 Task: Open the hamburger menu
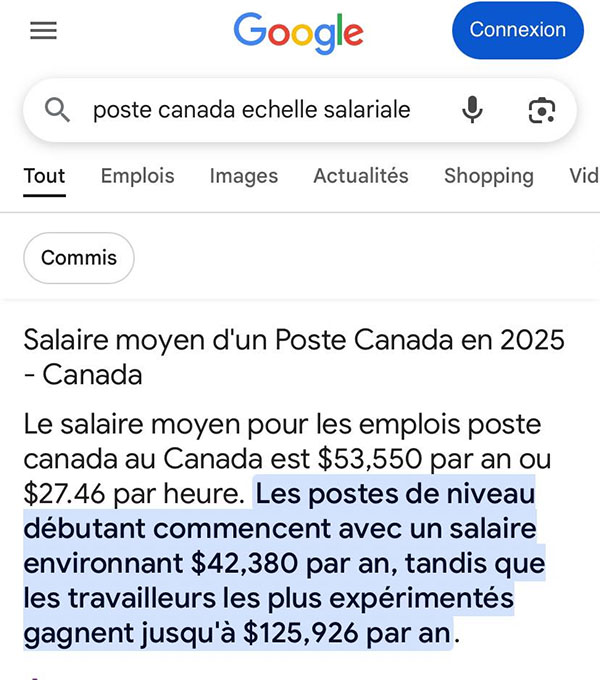[43, 30]
